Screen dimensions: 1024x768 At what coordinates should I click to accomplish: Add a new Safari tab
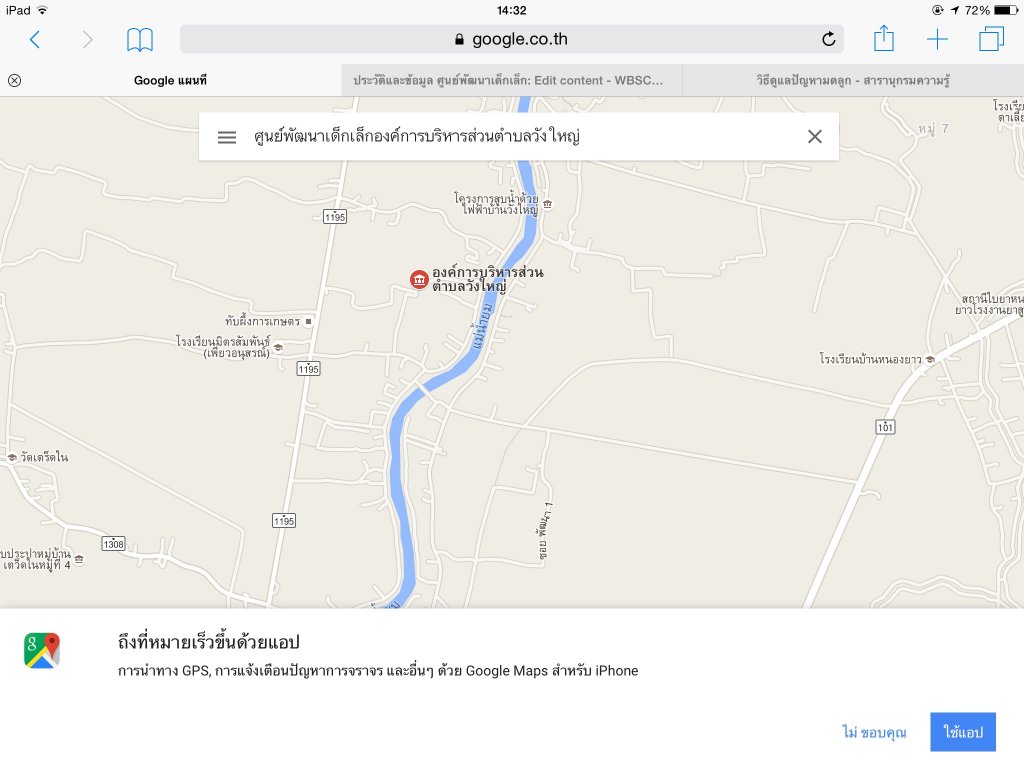tap(937, 40)
